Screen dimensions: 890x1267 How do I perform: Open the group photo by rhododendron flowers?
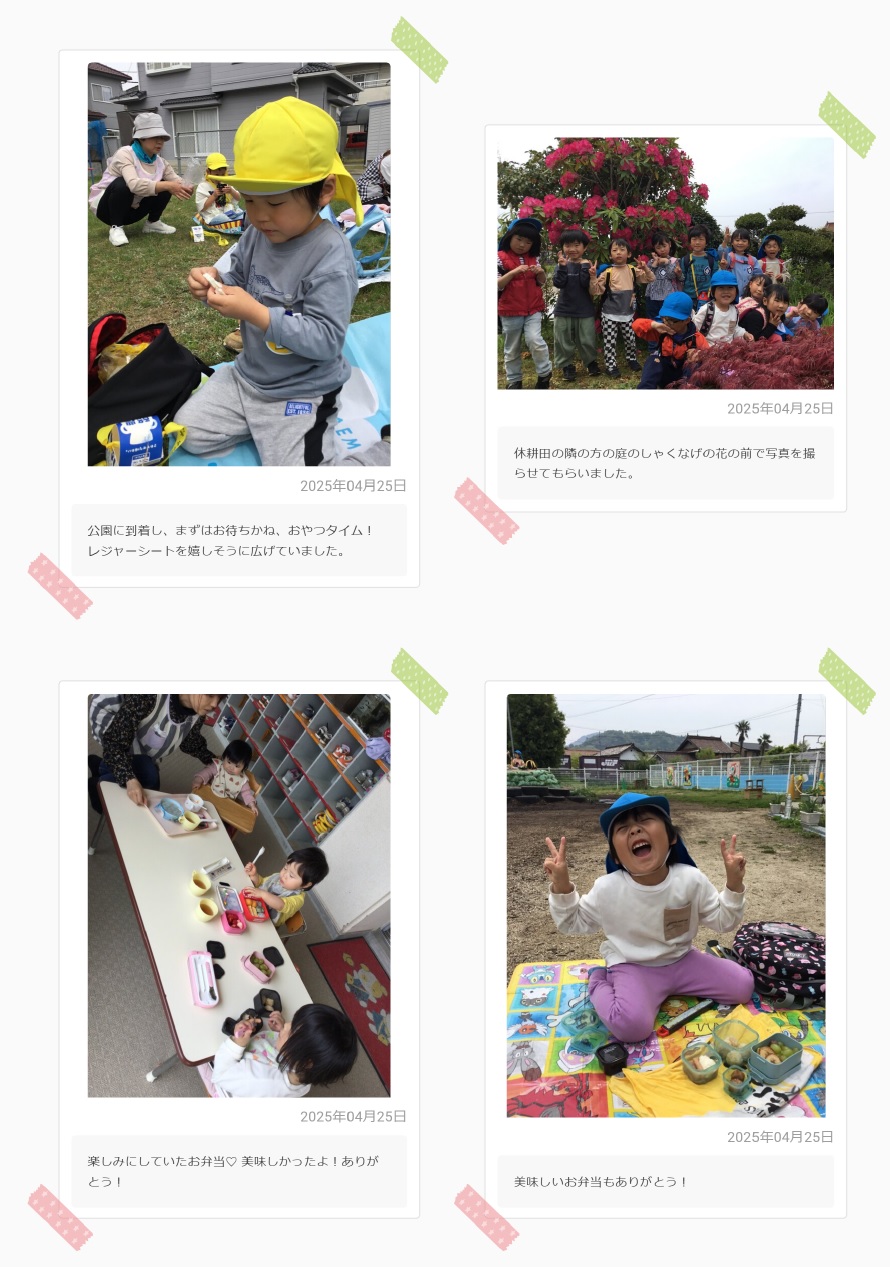[x=665, y=263]
